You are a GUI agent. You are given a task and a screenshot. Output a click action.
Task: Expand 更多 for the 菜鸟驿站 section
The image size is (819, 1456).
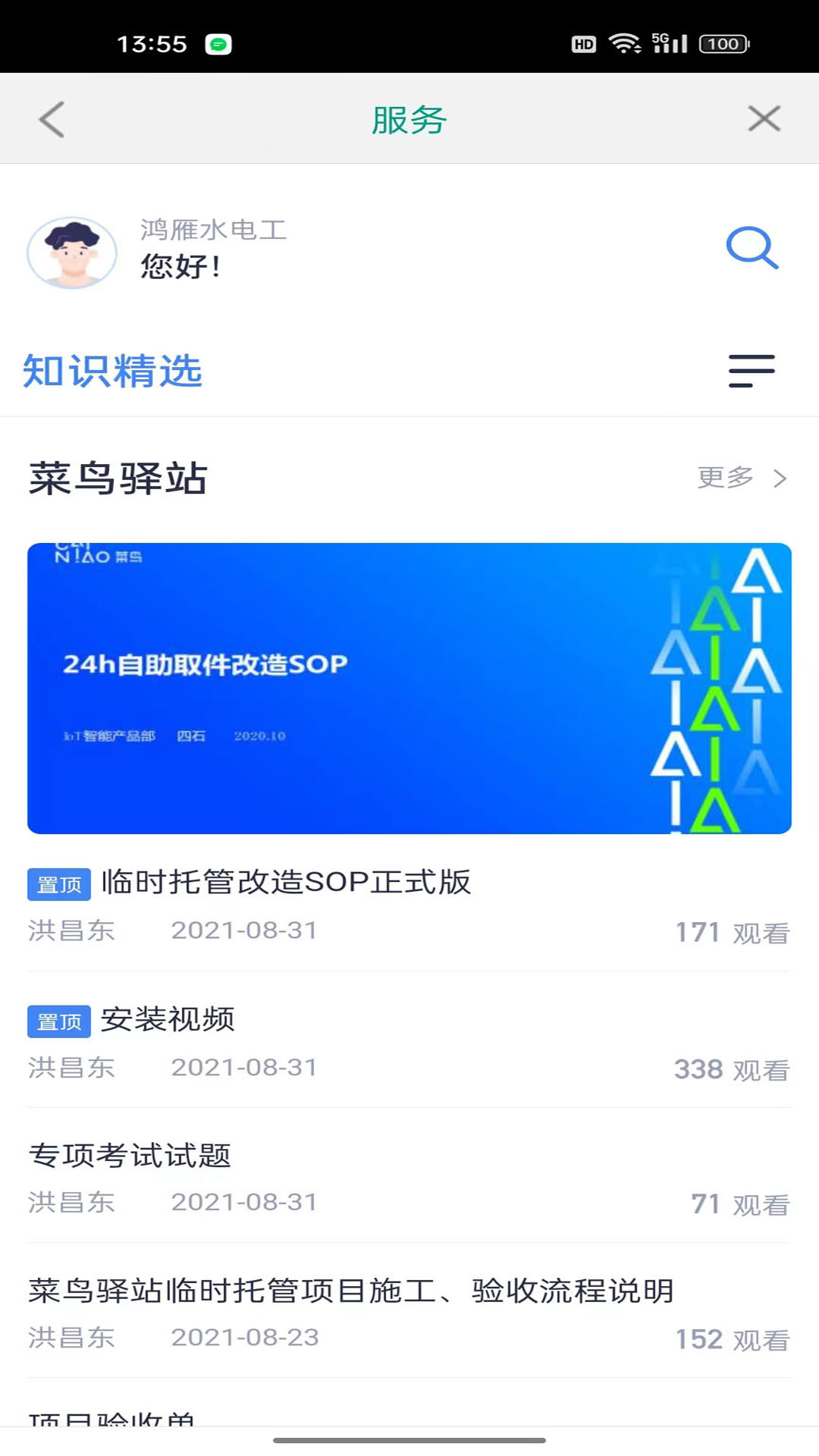click(x=723, y=479)
